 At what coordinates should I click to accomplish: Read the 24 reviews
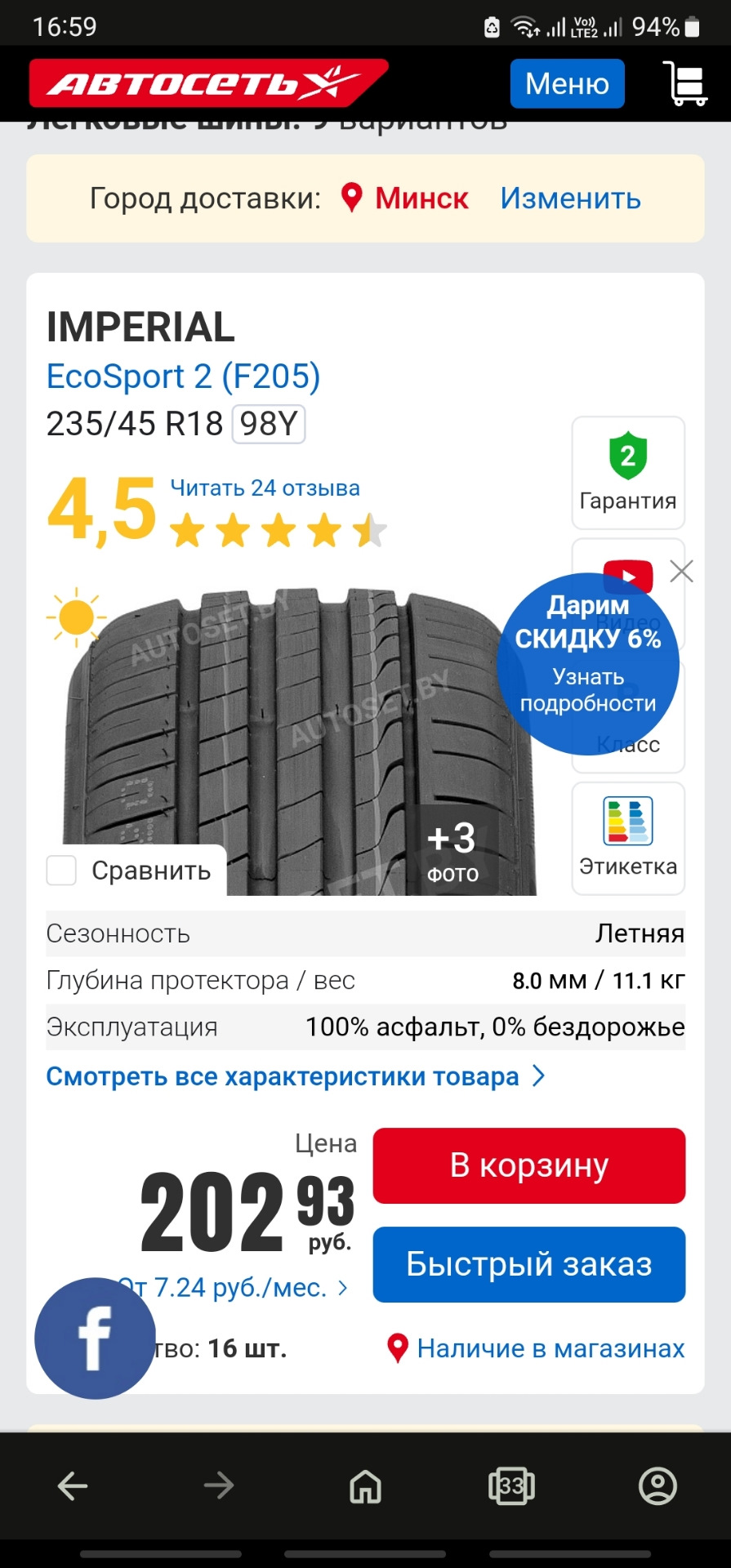tap(265, 488)
